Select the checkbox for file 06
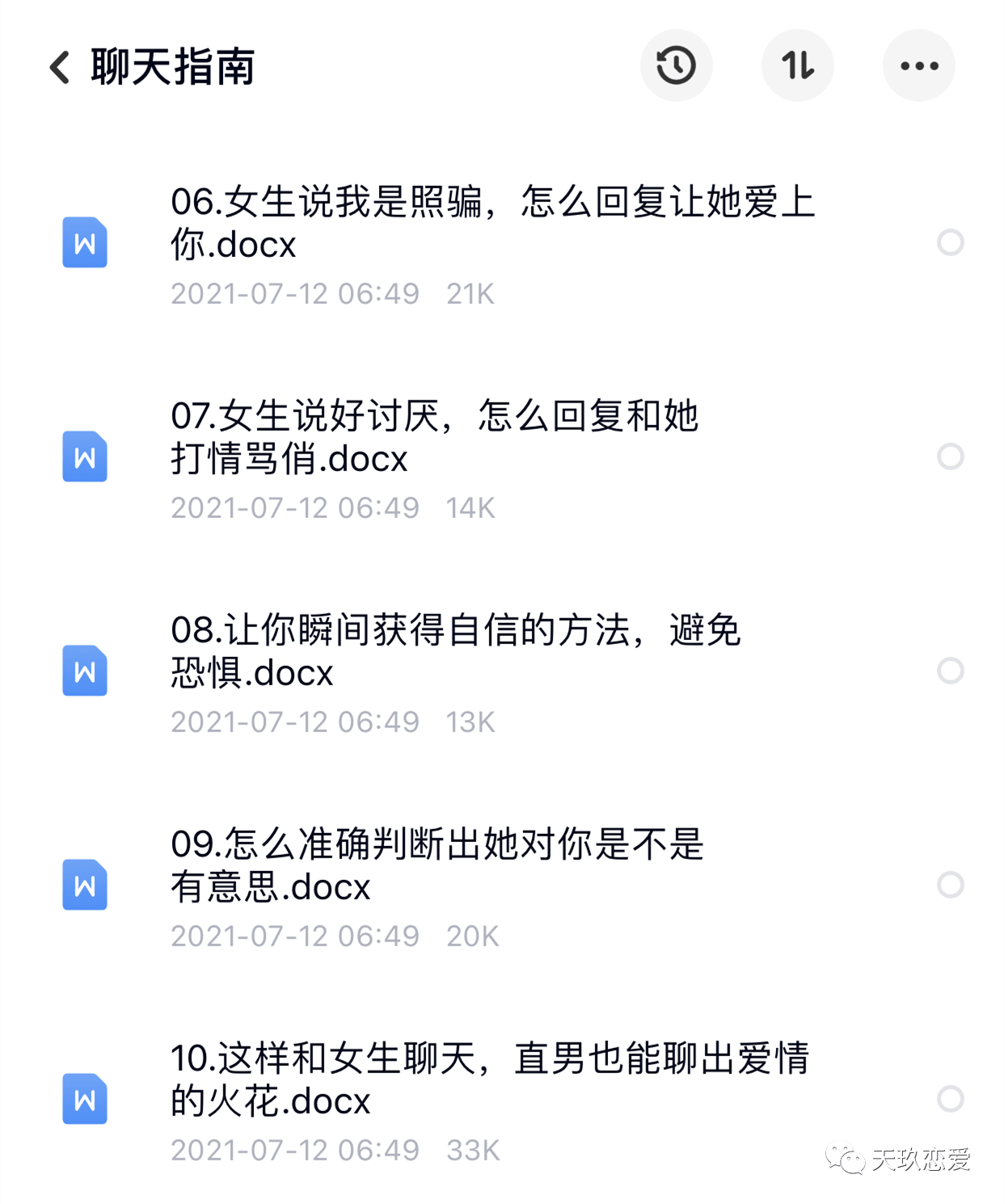1004x1204 pixels. [x=951, y=240]
